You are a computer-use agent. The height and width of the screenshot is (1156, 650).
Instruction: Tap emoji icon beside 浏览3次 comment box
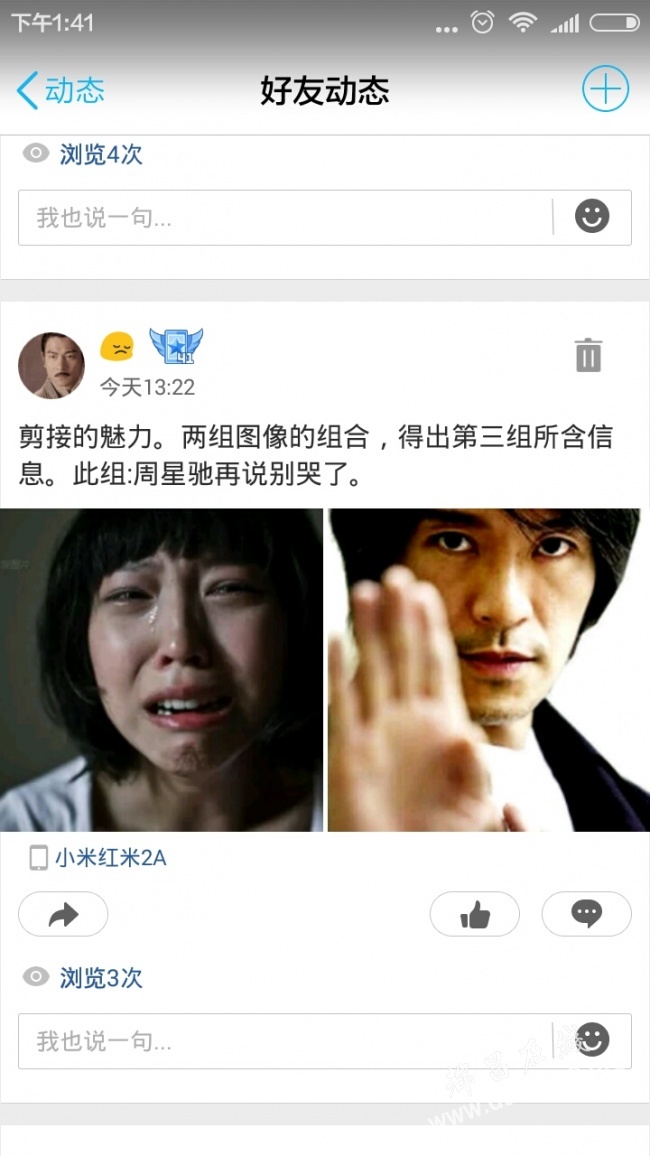592,1040
